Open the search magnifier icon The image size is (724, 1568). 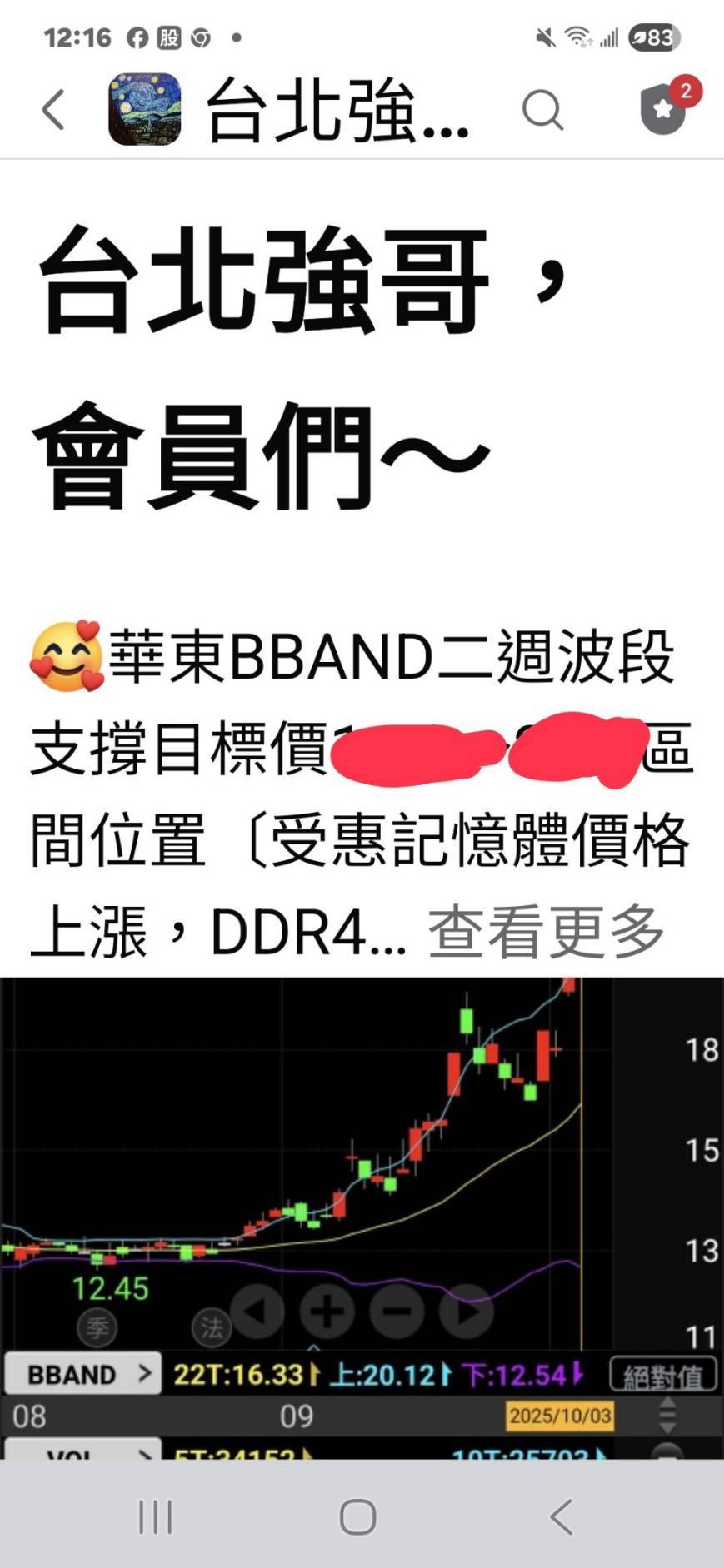tap(542, 109)
